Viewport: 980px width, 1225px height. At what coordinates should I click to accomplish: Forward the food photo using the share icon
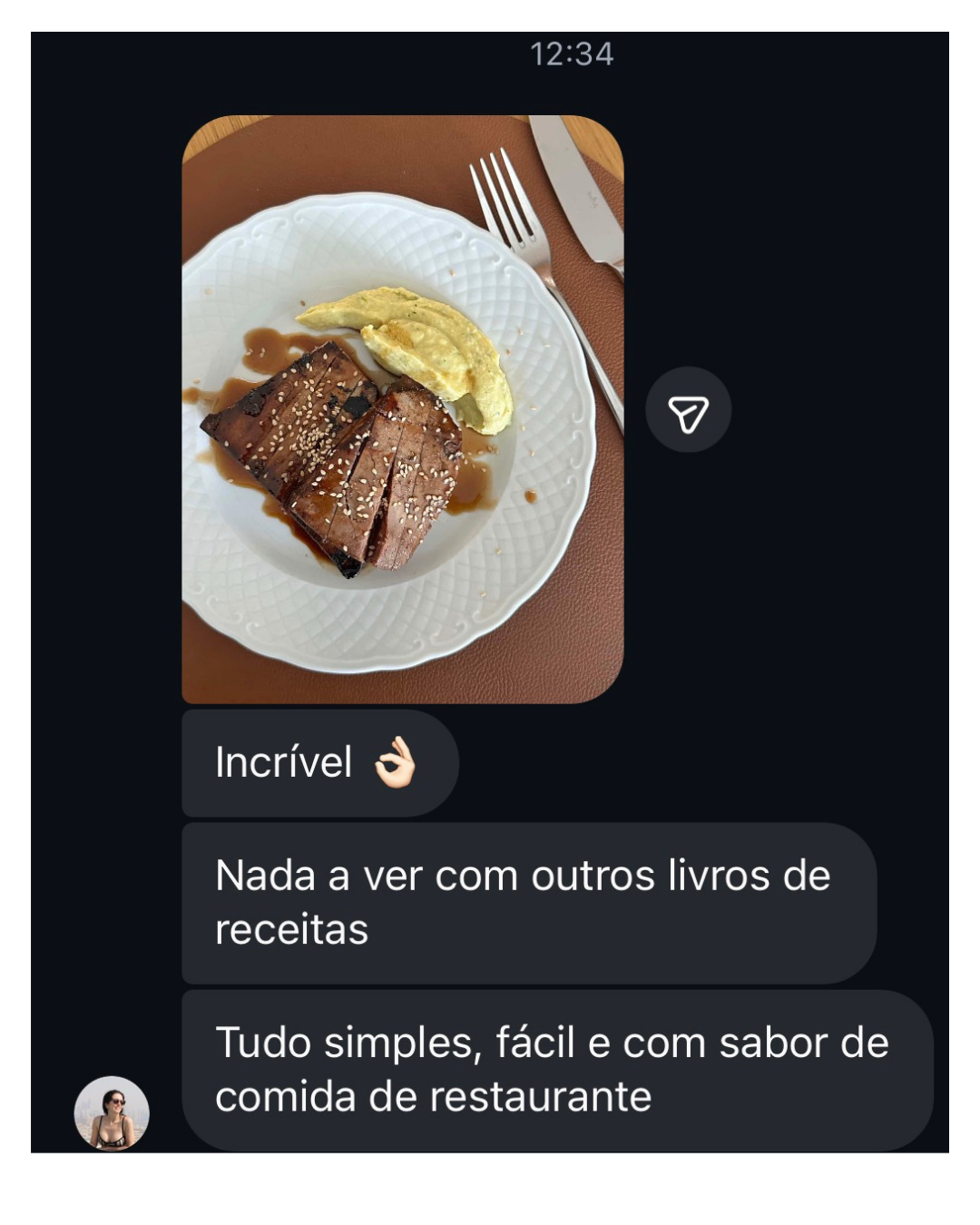point(688,410)
